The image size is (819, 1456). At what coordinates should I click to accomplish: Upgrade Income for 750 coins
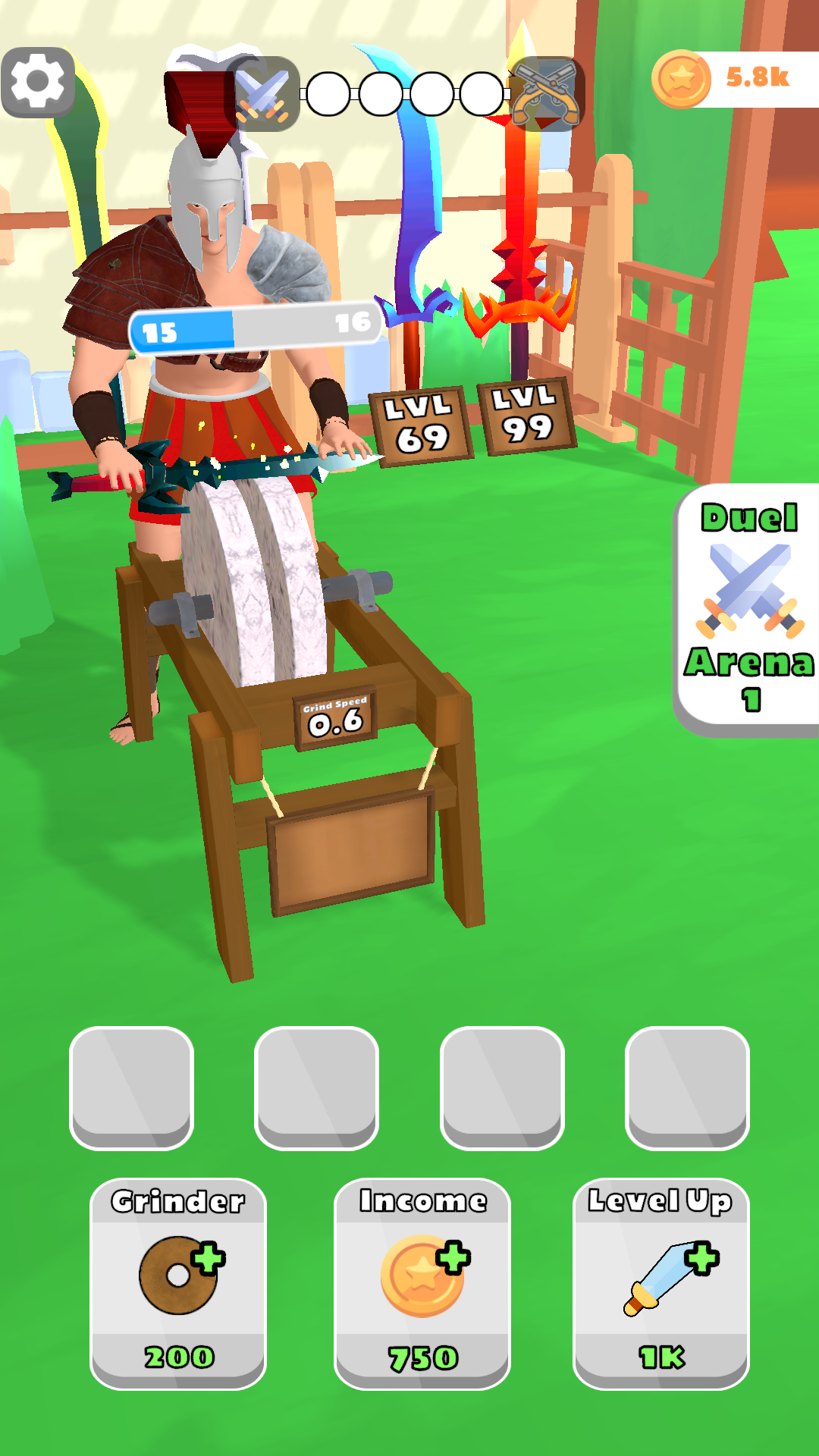coord(422,1284)
